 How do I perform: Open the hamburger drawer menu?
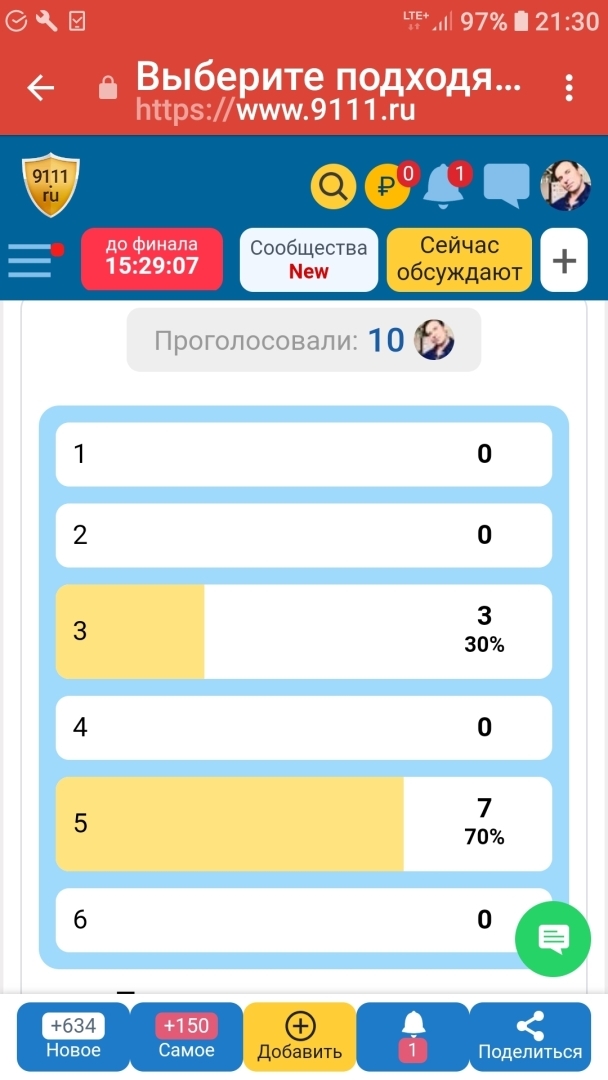pyautogui.click(x=31, y=260)
